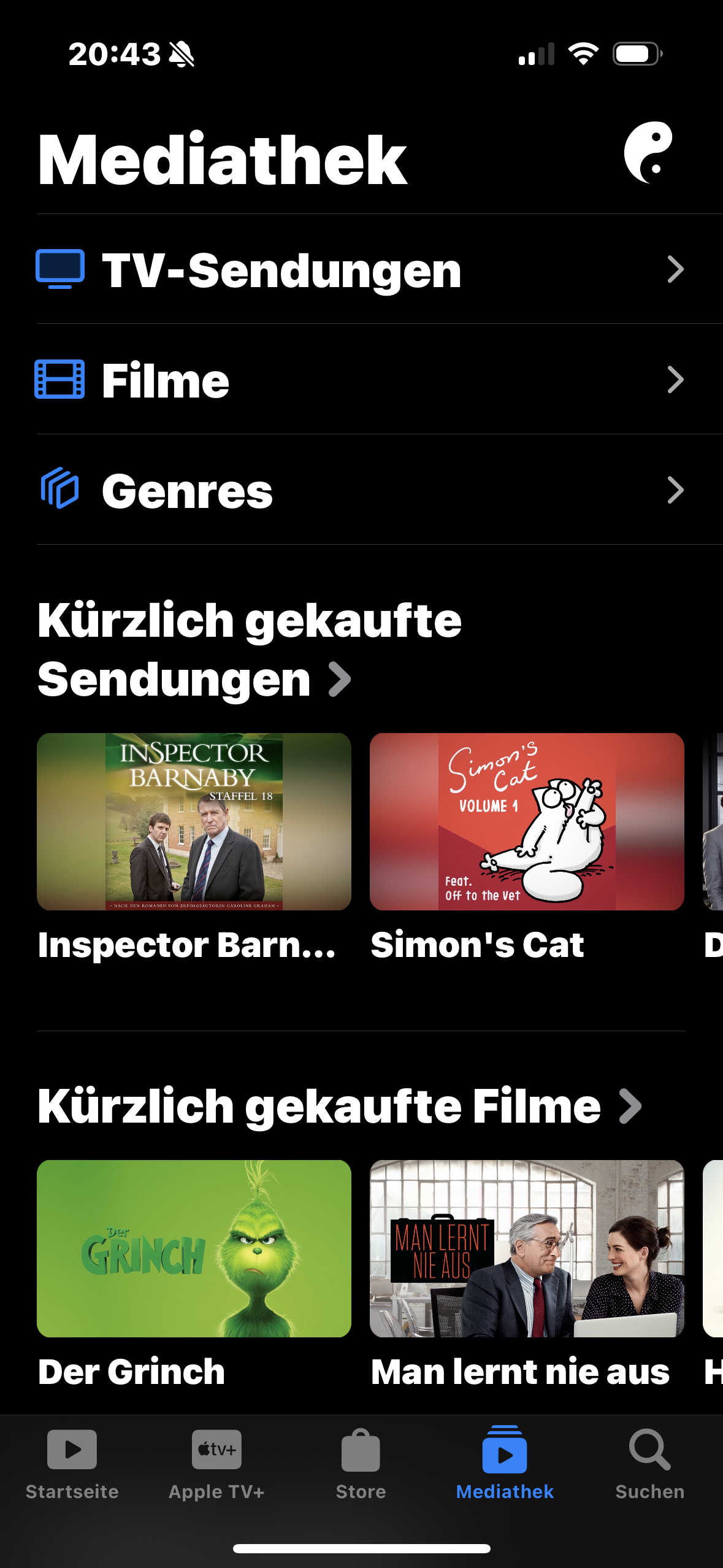Open the Suchen search tab
This screenshot has height=1568, width=723.
click(649, 1464)
